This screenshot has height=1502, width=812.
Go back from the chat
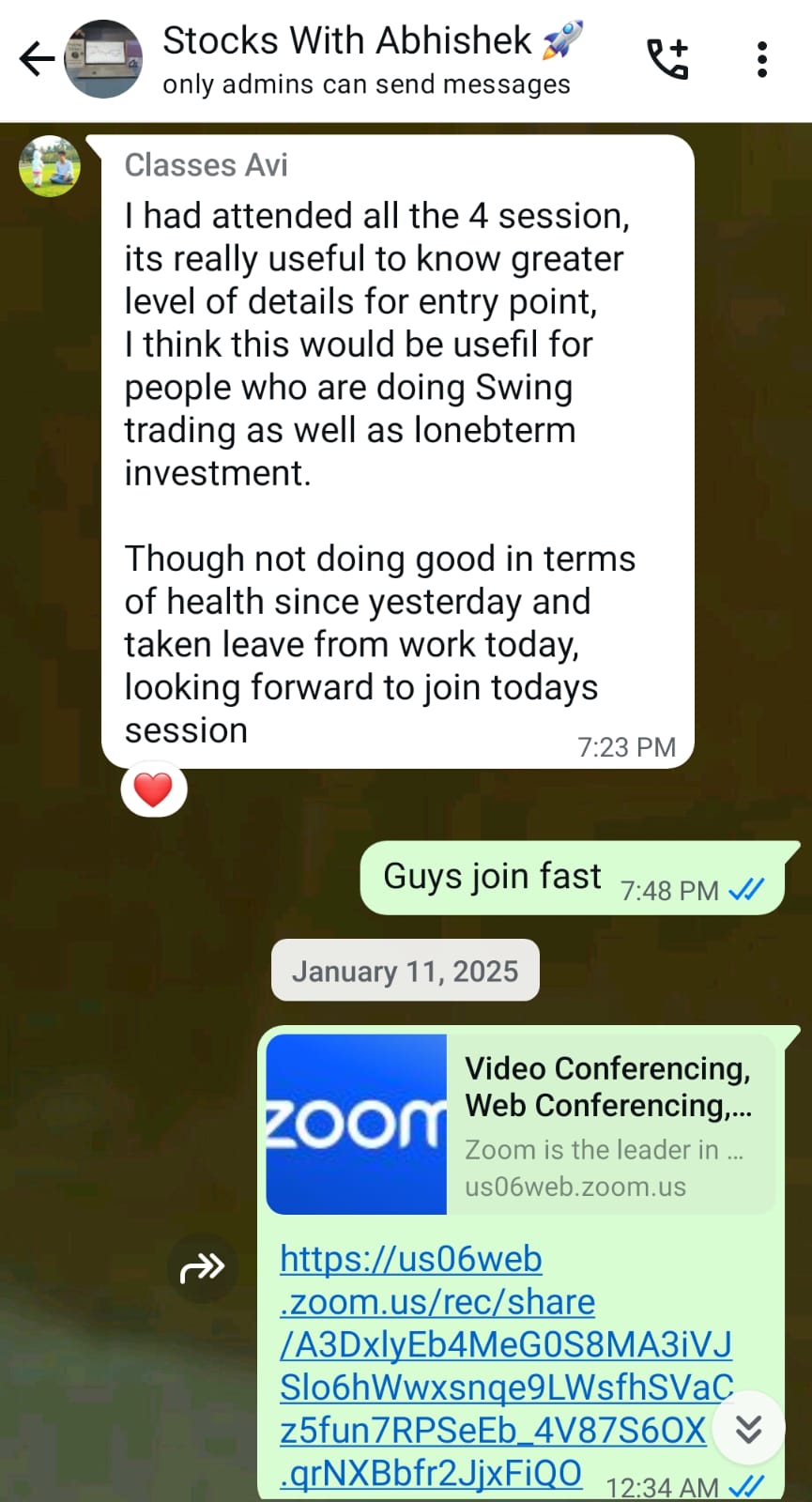(x=36, y=59)
